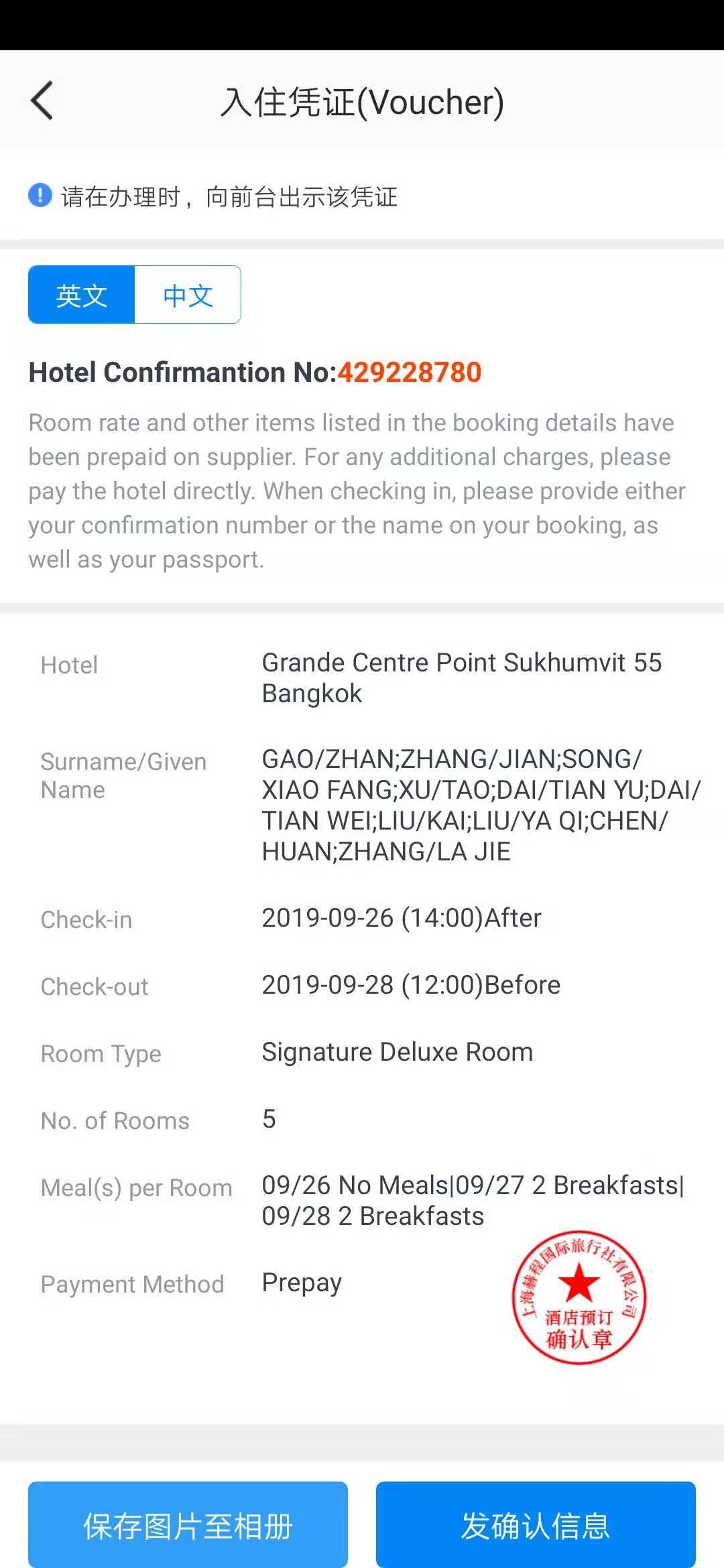Screen dimensions: 724x1568
Task: Switch voucher to 中文 tab
Action: point(188,295)
